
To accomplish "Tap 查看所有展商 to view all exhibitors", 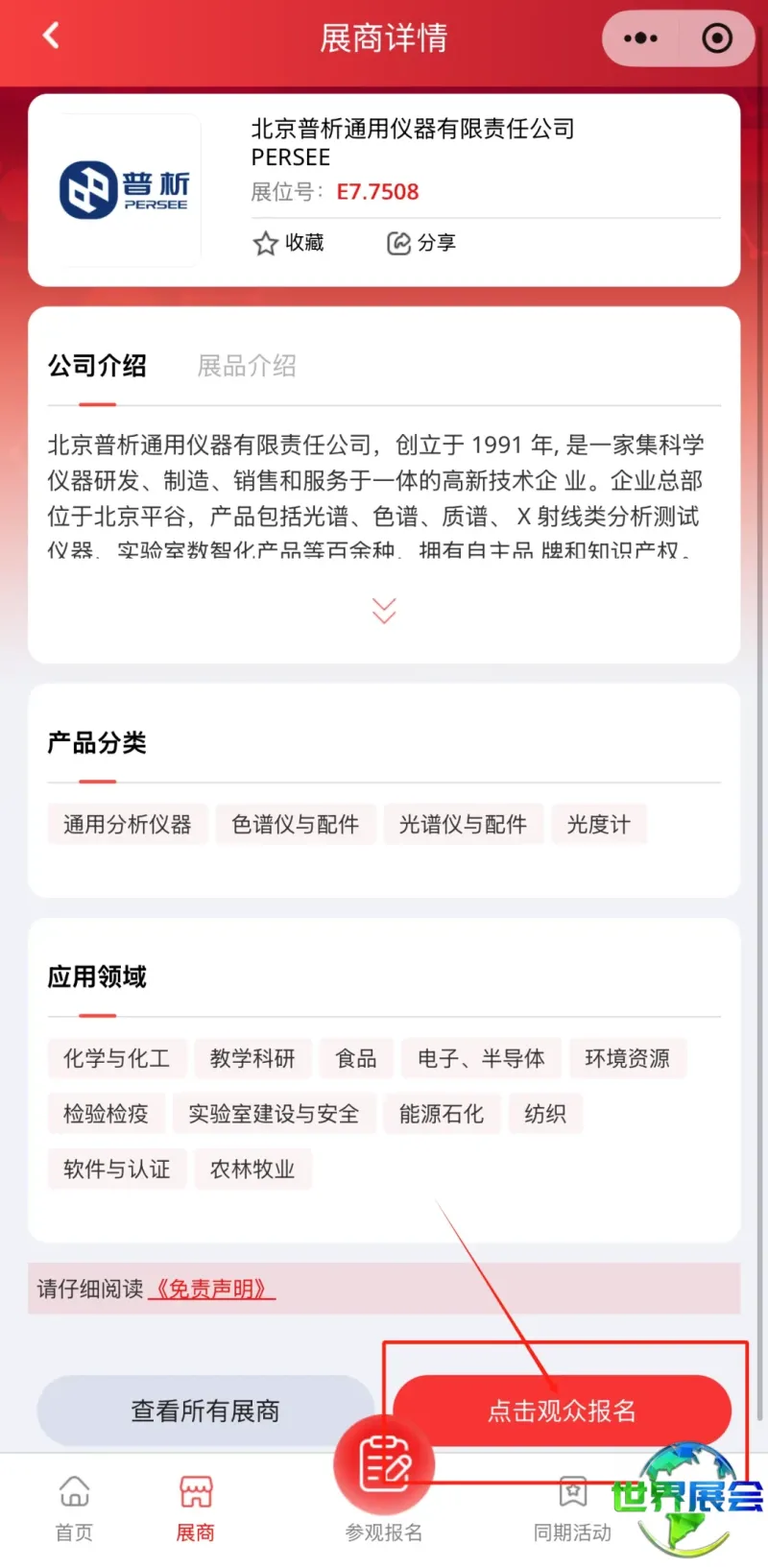I will [x=205, y=1411].
